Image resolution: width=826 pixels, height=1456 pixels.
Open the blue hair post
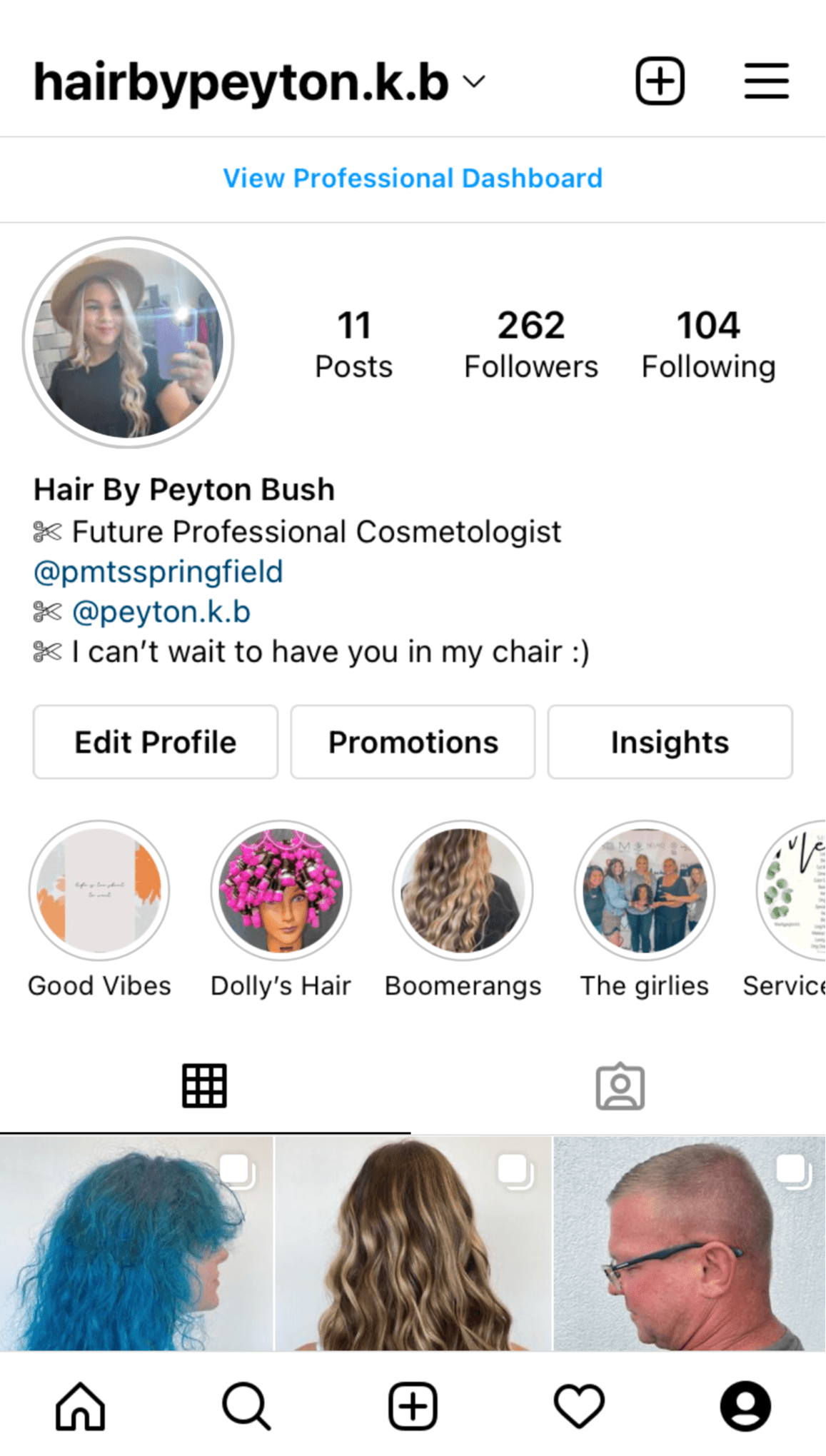tap(136, 1243)
